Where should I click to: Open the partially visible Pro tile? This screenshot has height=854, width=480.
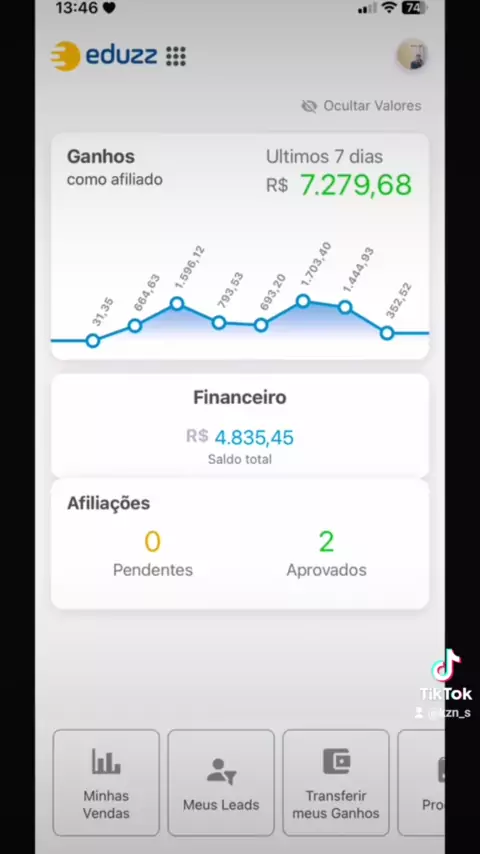pos(422,783)
